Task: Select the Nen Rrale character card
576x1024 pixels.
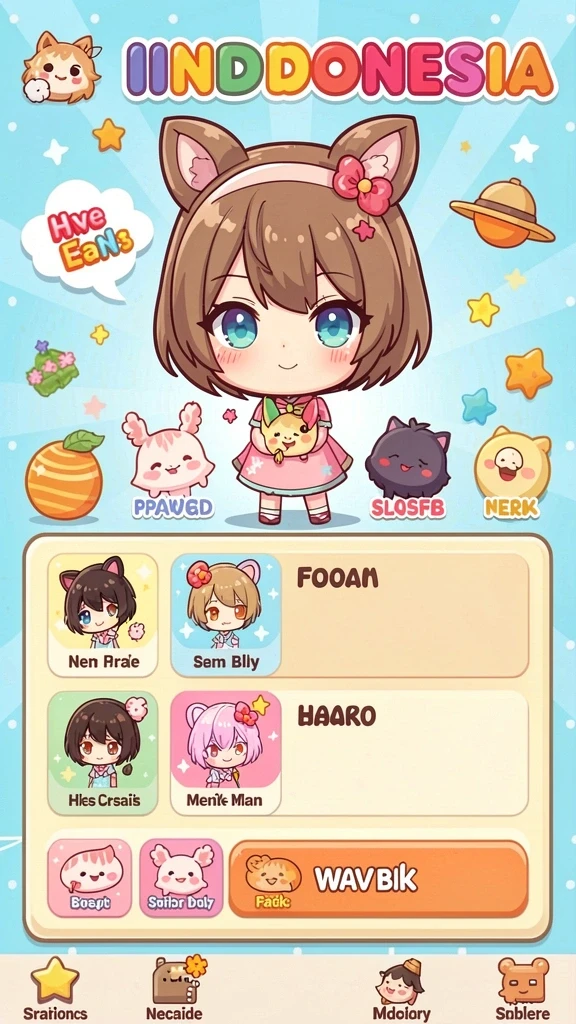Action: pyautogui.click(x=103, y=615)
